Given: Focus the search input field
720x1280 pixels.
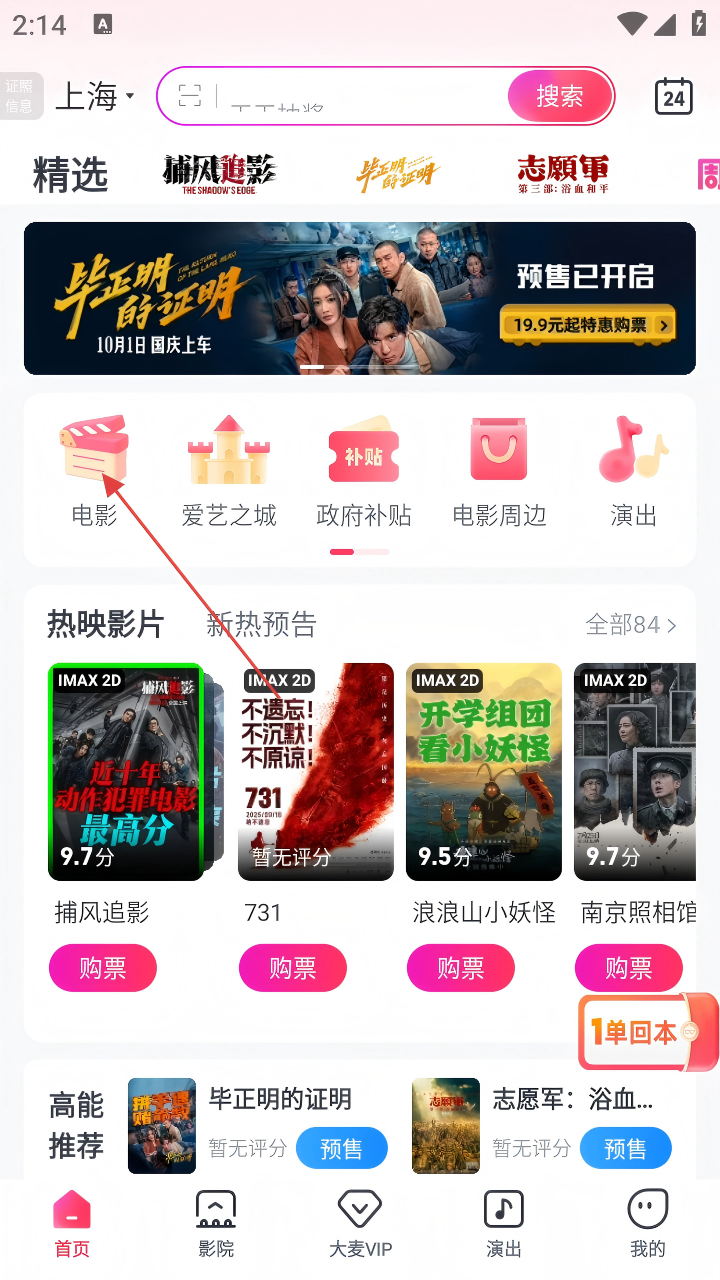Looking at the screenshot, I should (x=360, y=97).
